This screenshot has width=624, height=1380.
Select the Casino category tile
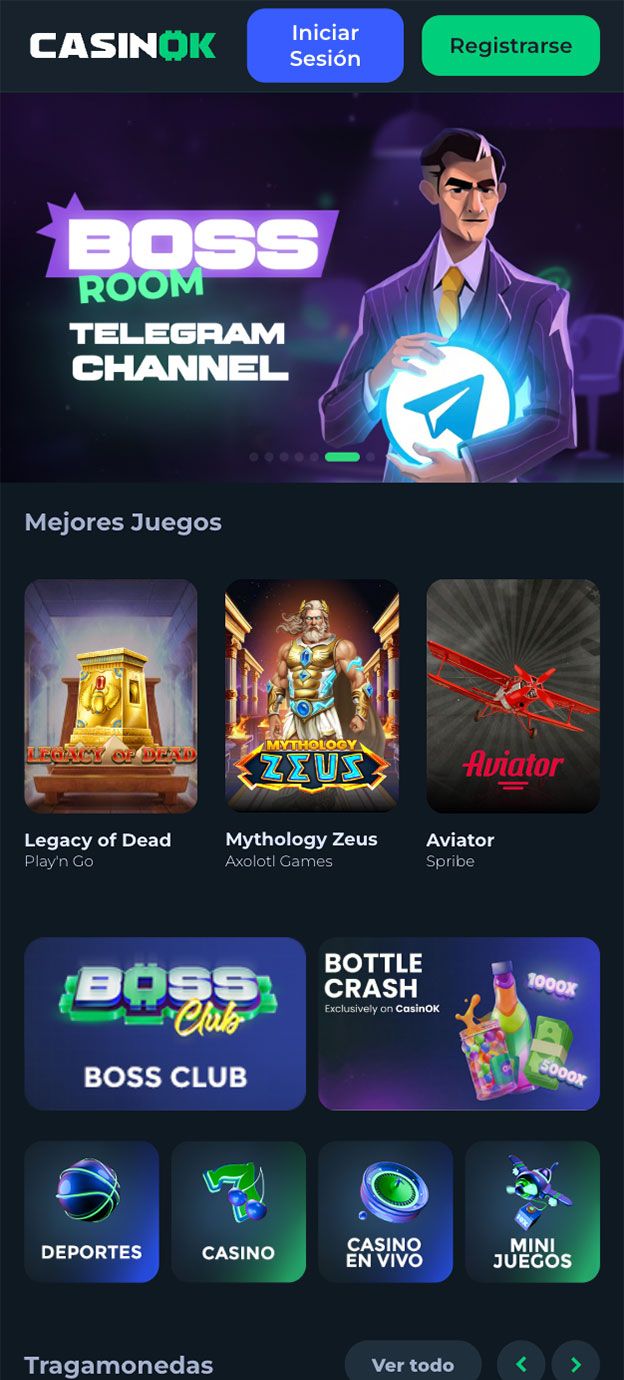[x=238, y=1211]
